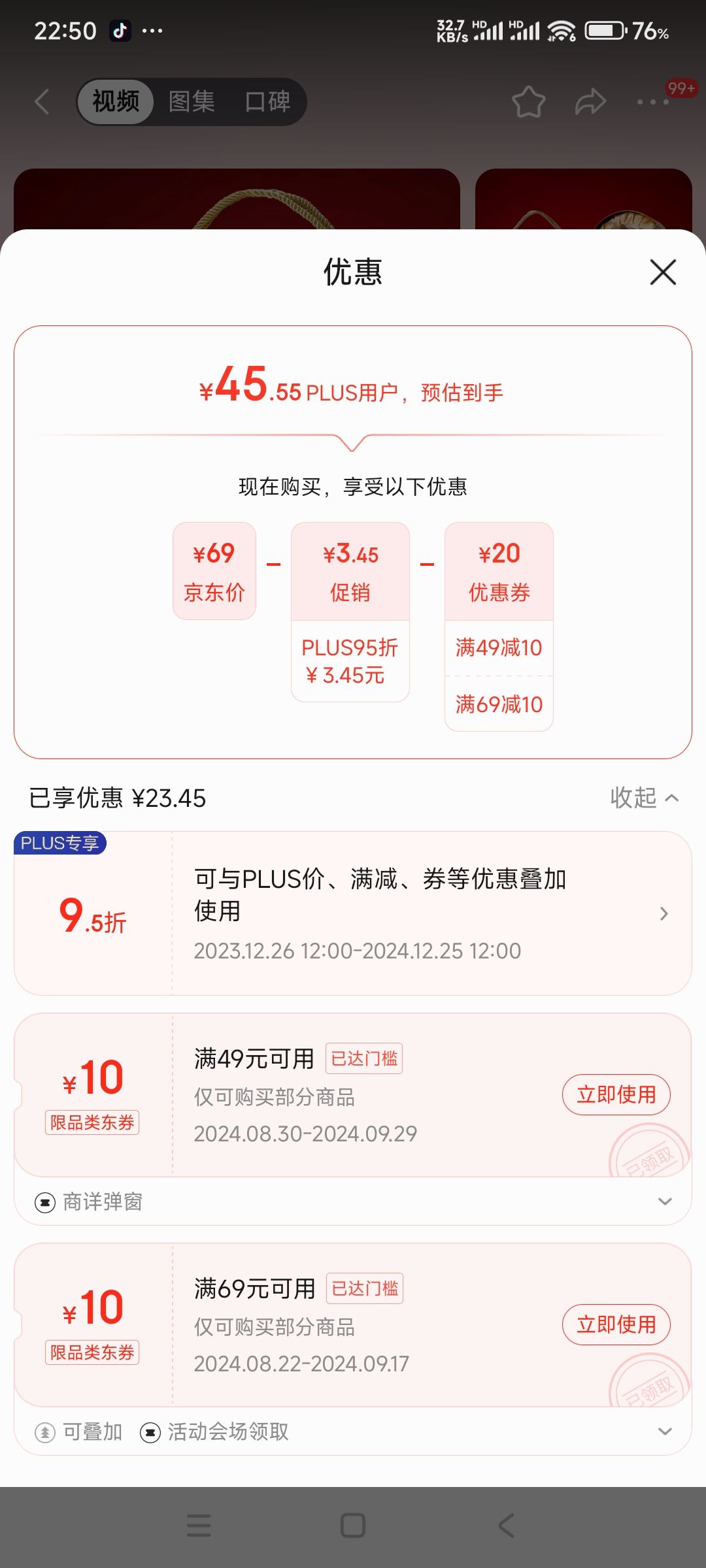
Task: Tap the share arrow icon
Action: 589,102
